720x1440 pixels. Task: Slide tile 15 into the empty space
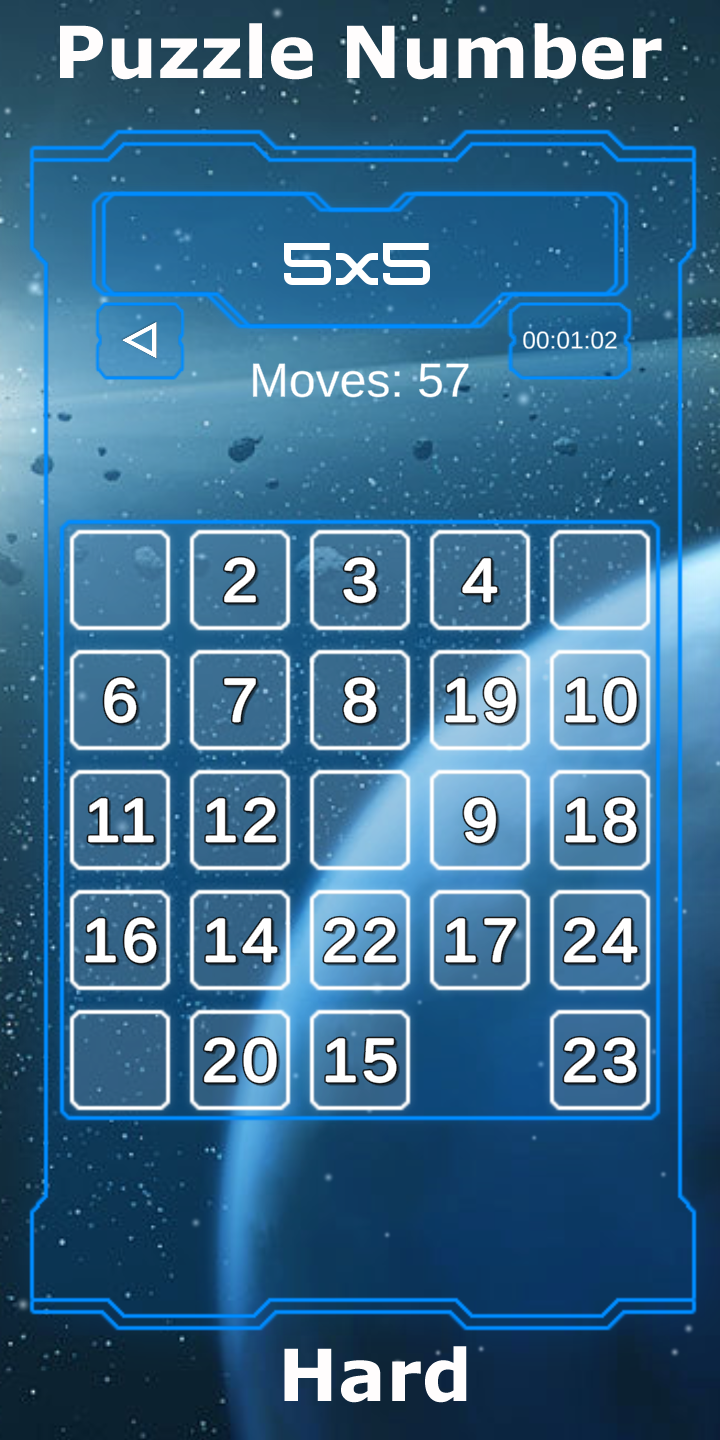pyautogui.click(x=360, y=1060)
